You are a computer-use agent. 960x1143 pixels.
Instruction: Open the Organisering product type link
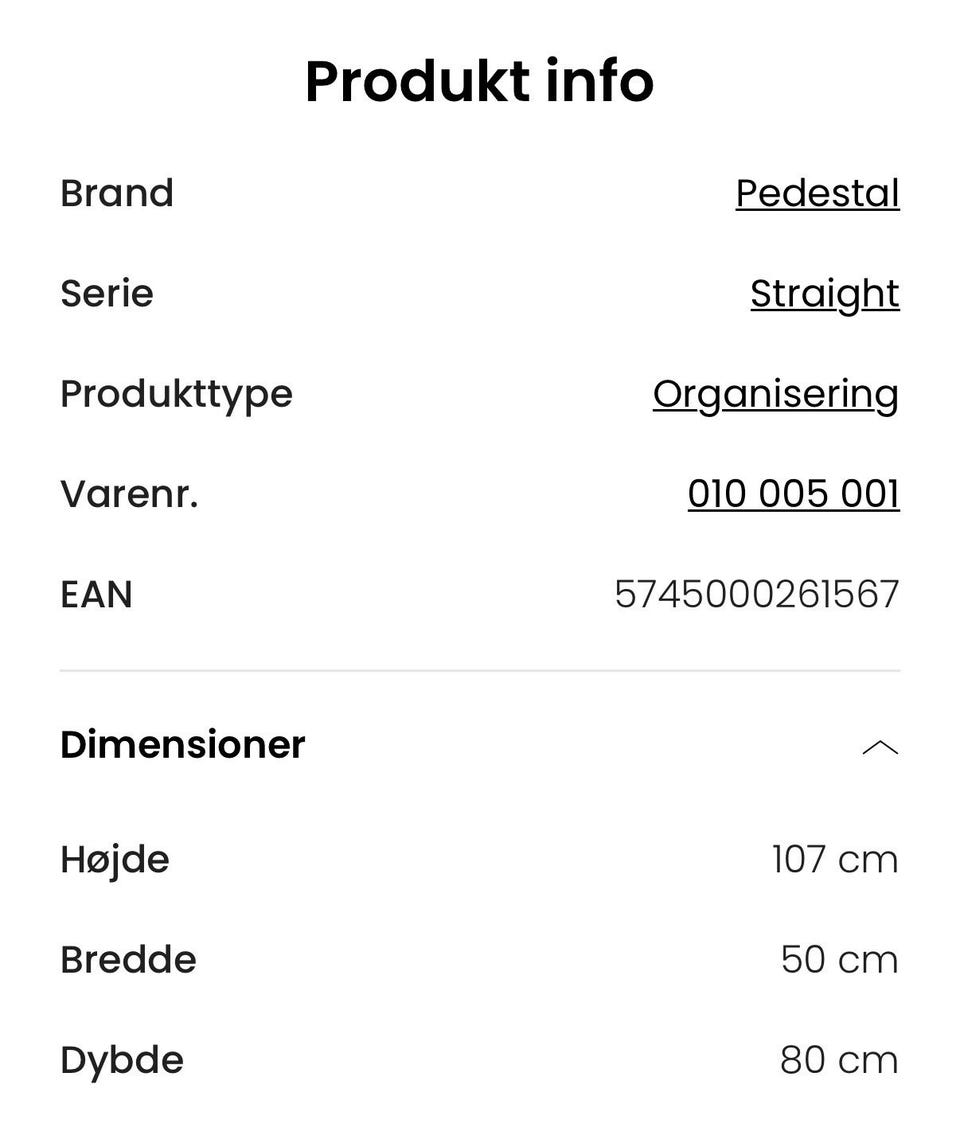pyautogui.click(x=775, y=393)
